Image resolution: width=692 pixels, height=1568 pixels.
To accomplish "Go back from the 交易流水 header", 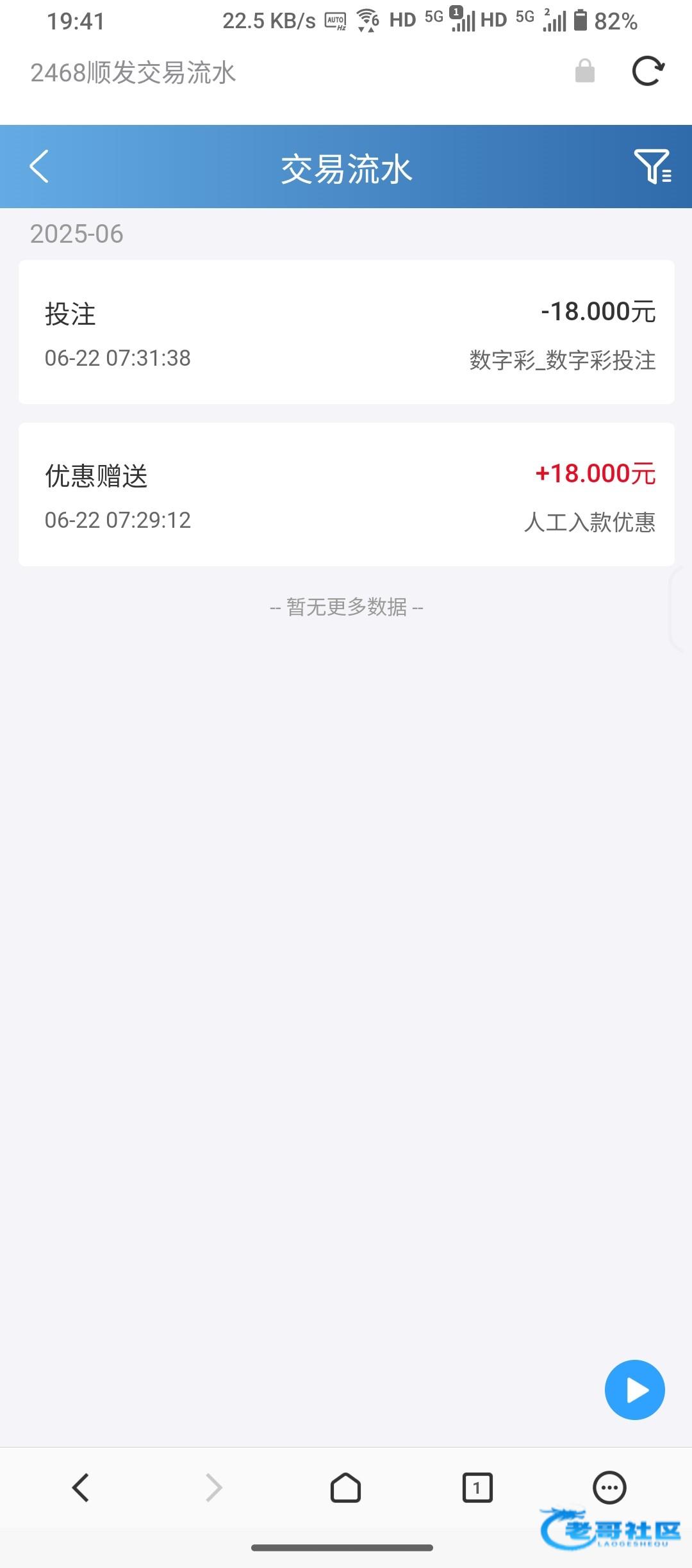I will [x=39, y=167].
